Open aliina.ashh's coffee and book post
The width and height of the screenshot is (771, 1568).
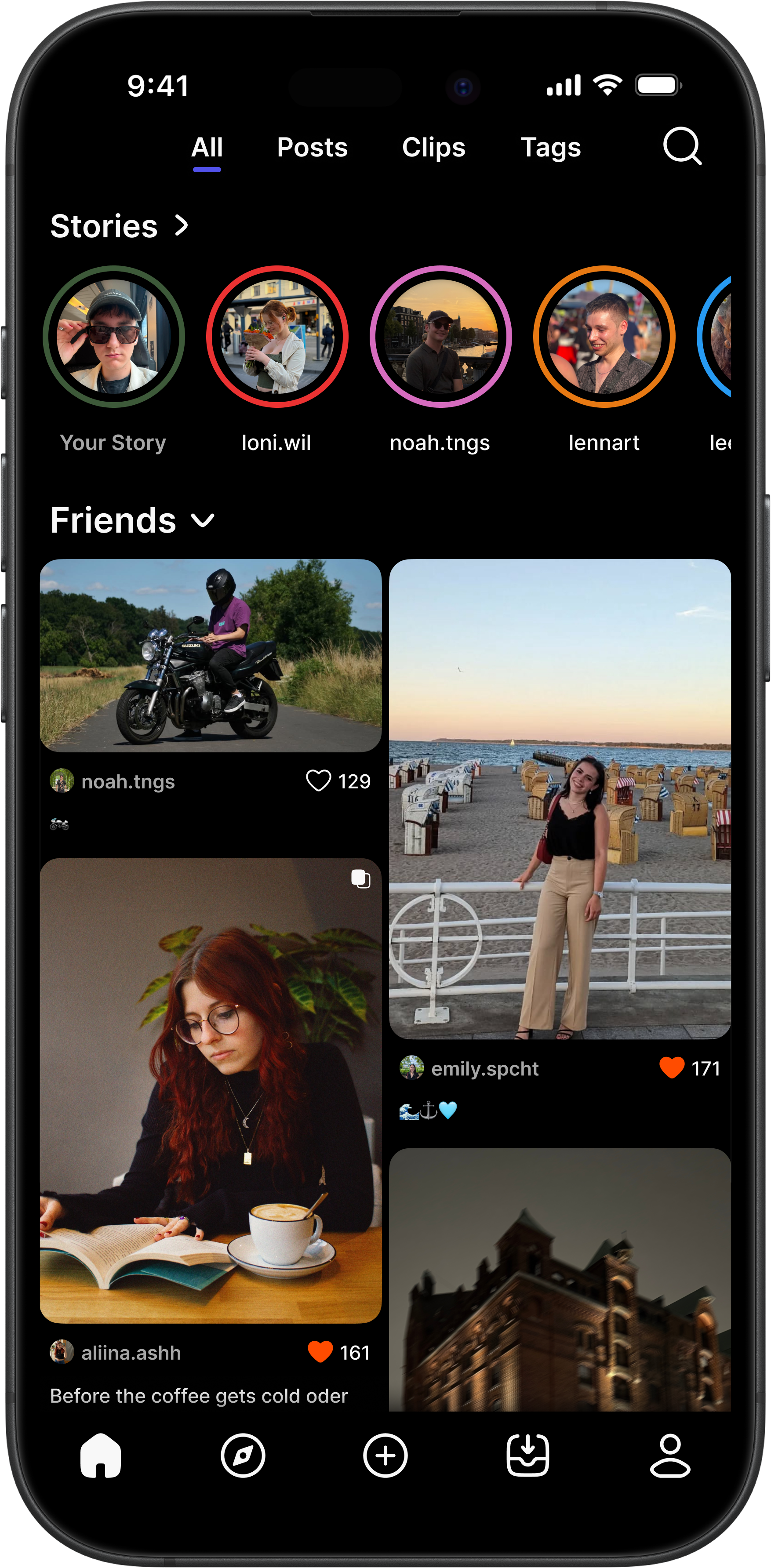tap(211, 1089)
